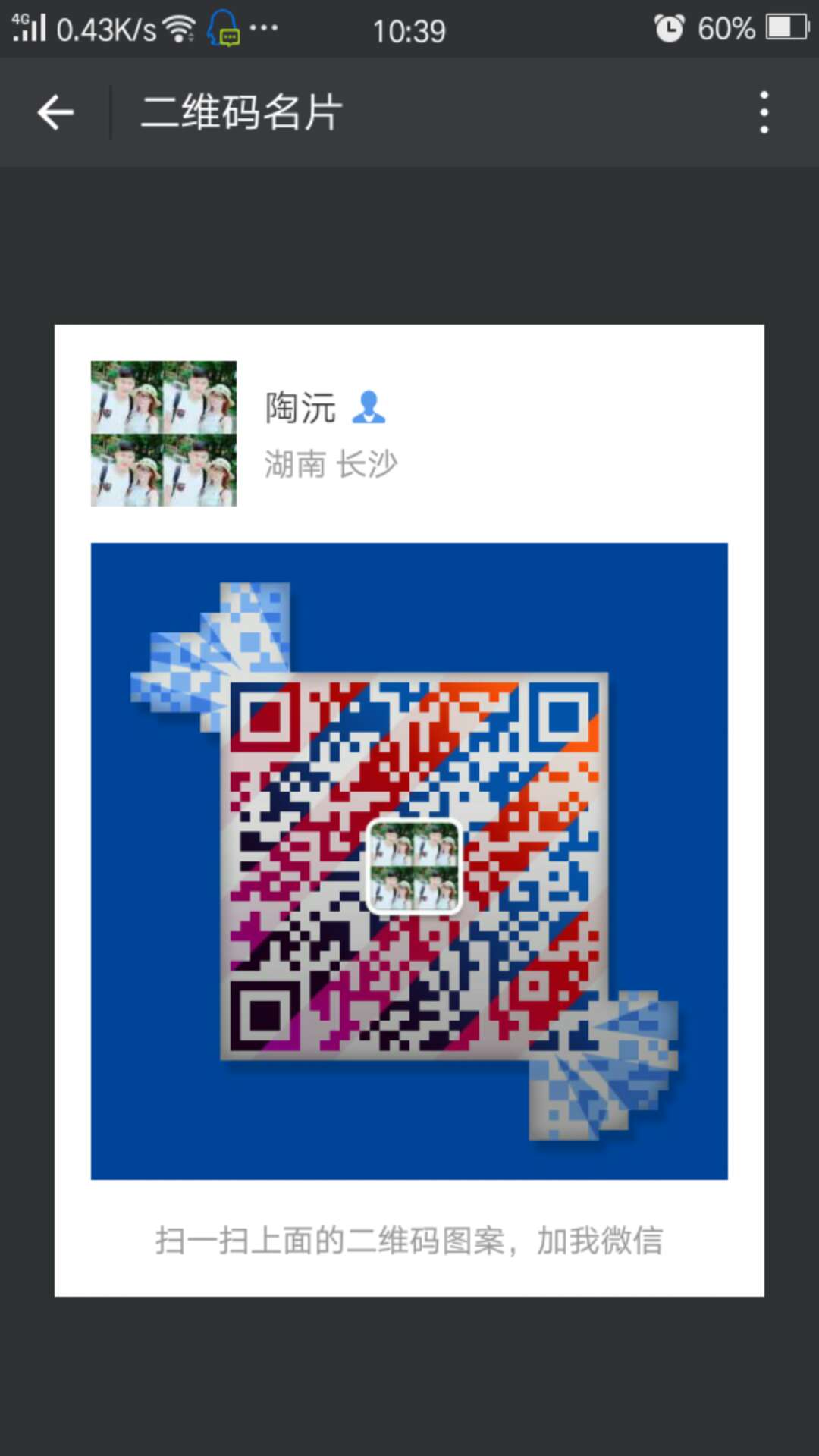
Task: Go back from the 二维码名片 page
Action: 55,113
